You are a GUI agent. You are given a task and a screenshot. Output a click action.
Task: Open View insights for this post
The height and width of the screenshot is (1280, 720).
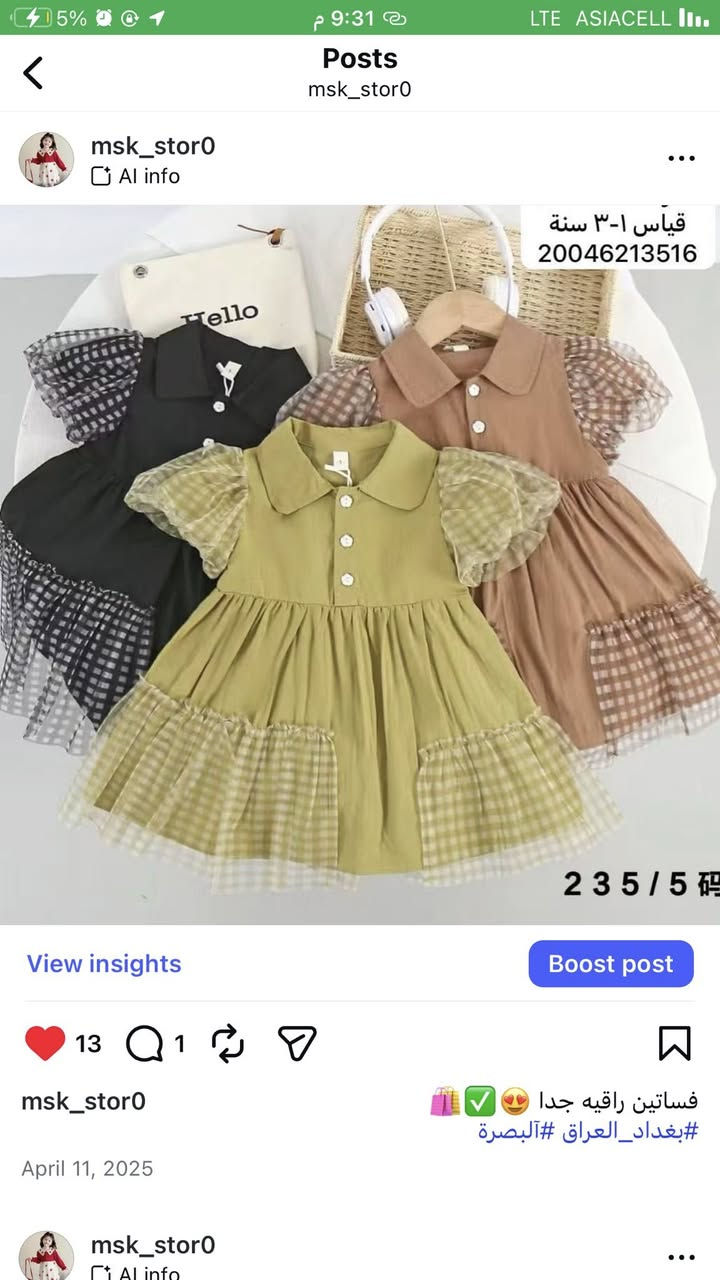[104, 964]
